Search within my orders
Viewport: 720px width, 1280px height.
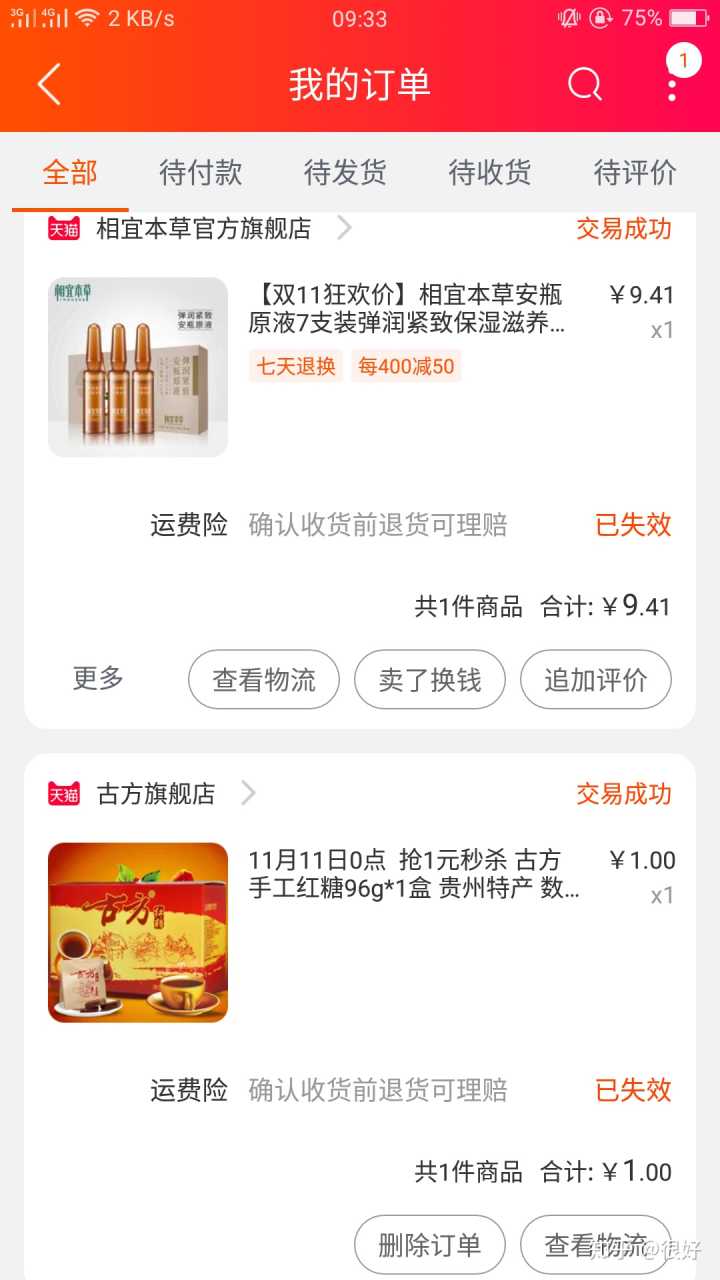(x=585, y=85)
